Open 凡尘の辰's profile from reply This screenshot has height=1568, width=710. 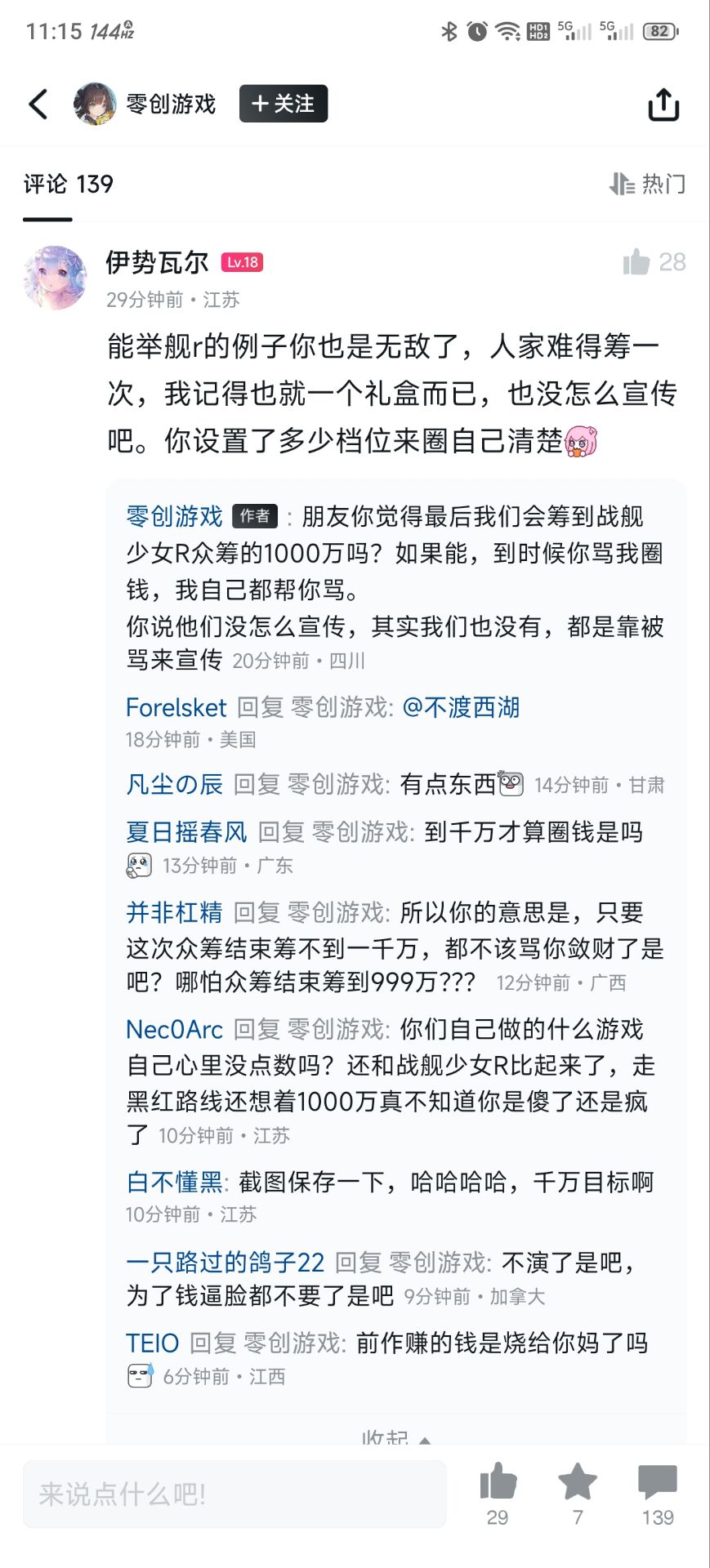click(x=174, y=784)
